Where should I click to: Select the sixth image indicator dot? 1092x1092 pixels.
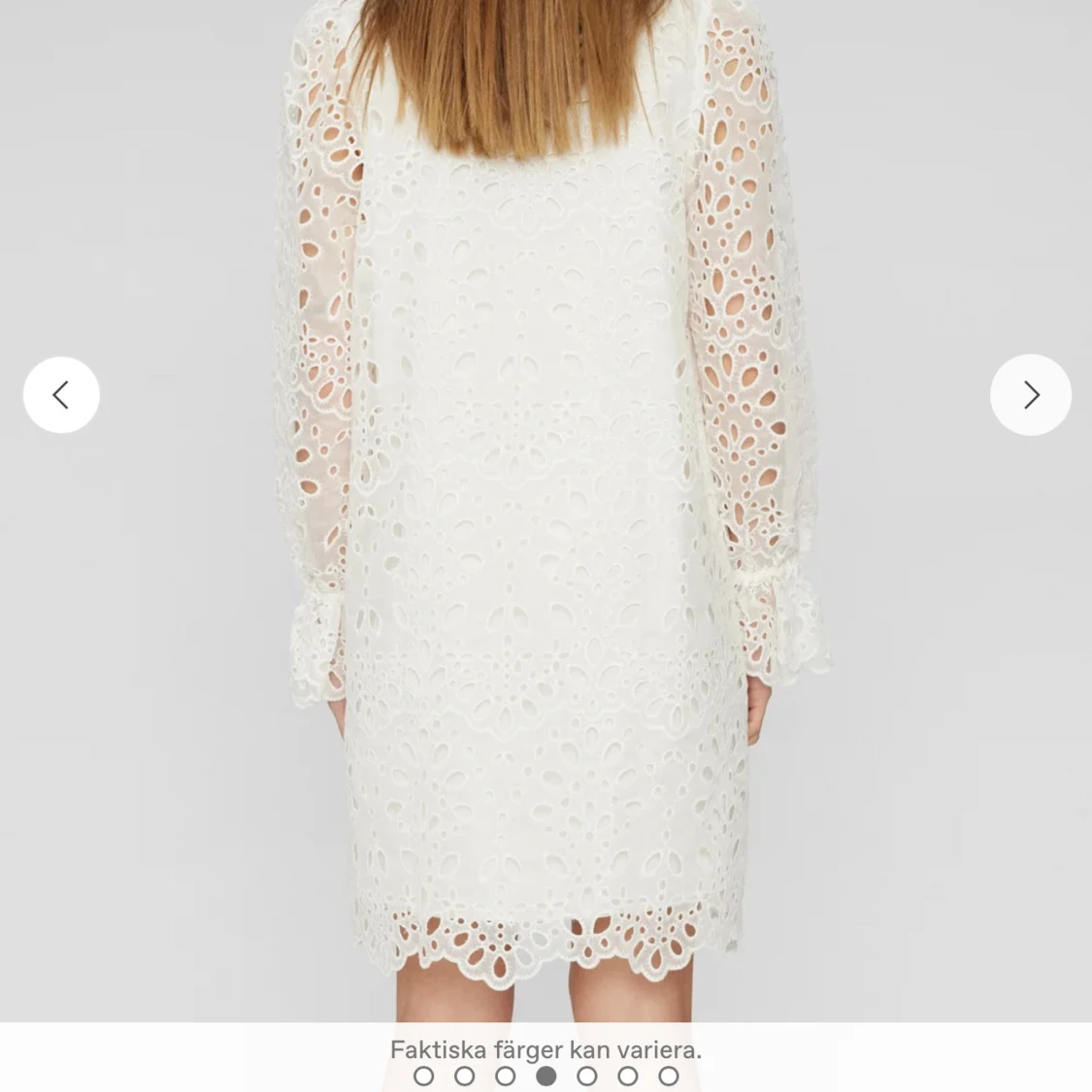coord(627,1075)
